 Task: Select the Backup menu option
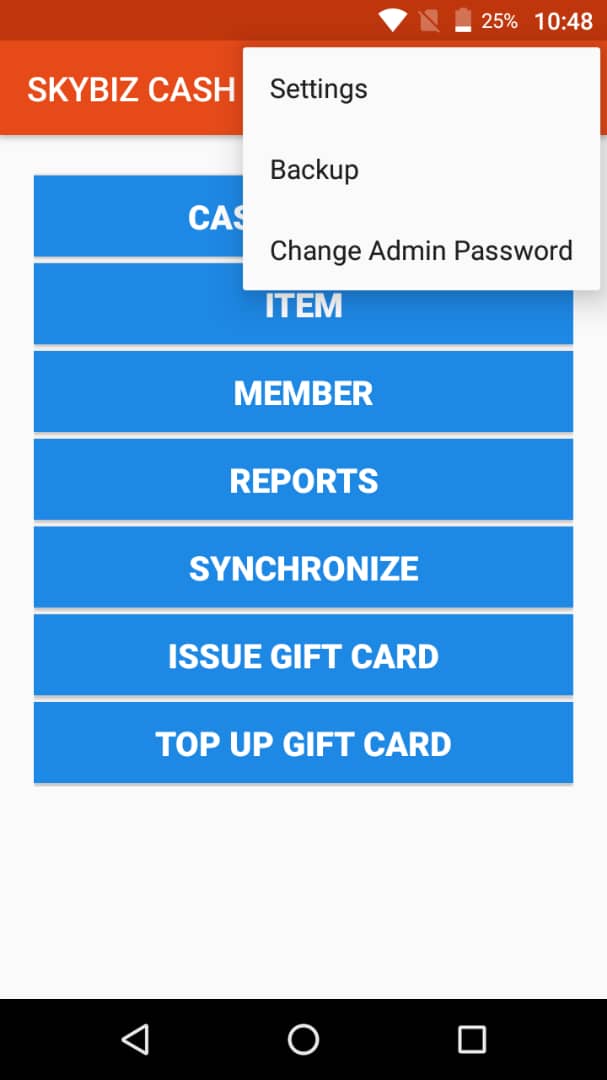(314, 170)
